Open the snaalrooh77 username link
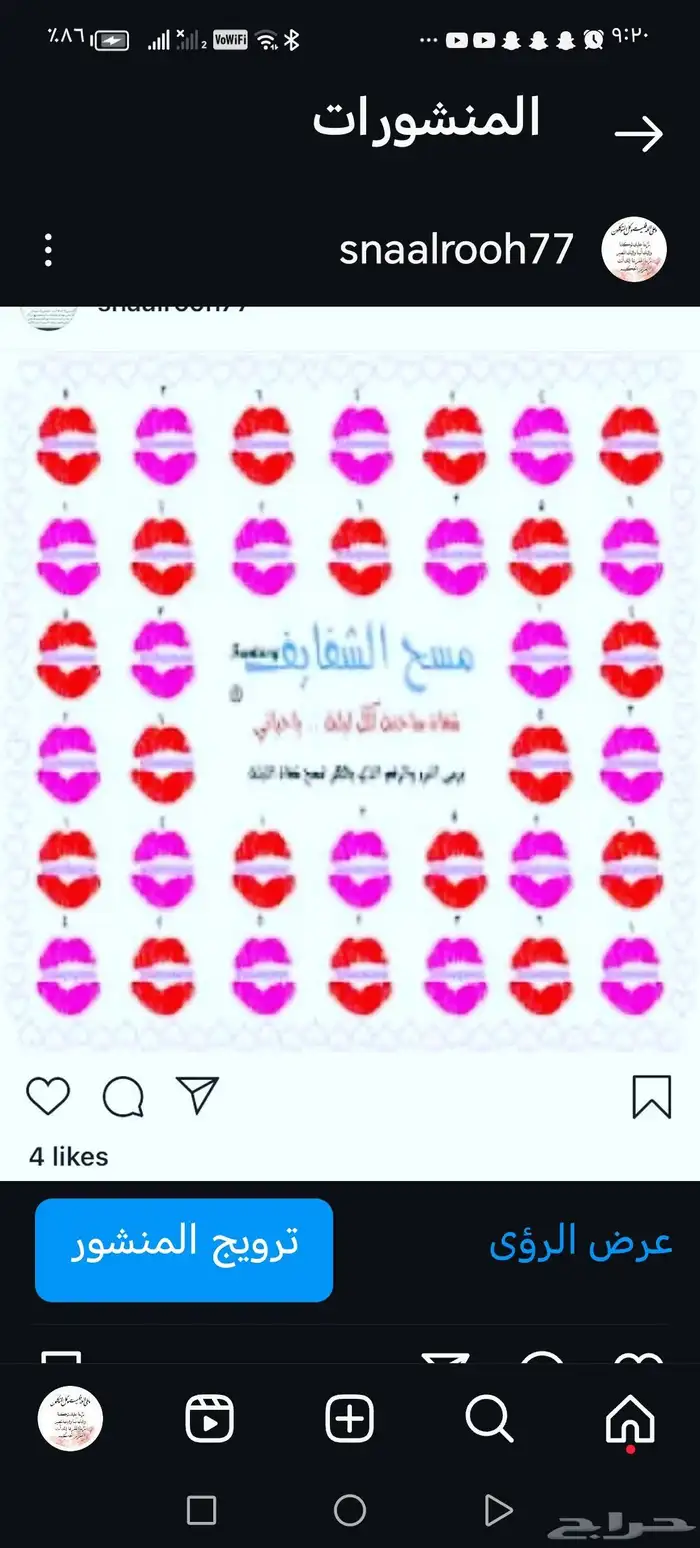Screen dimensions: 700x1548 pos(457,250)
